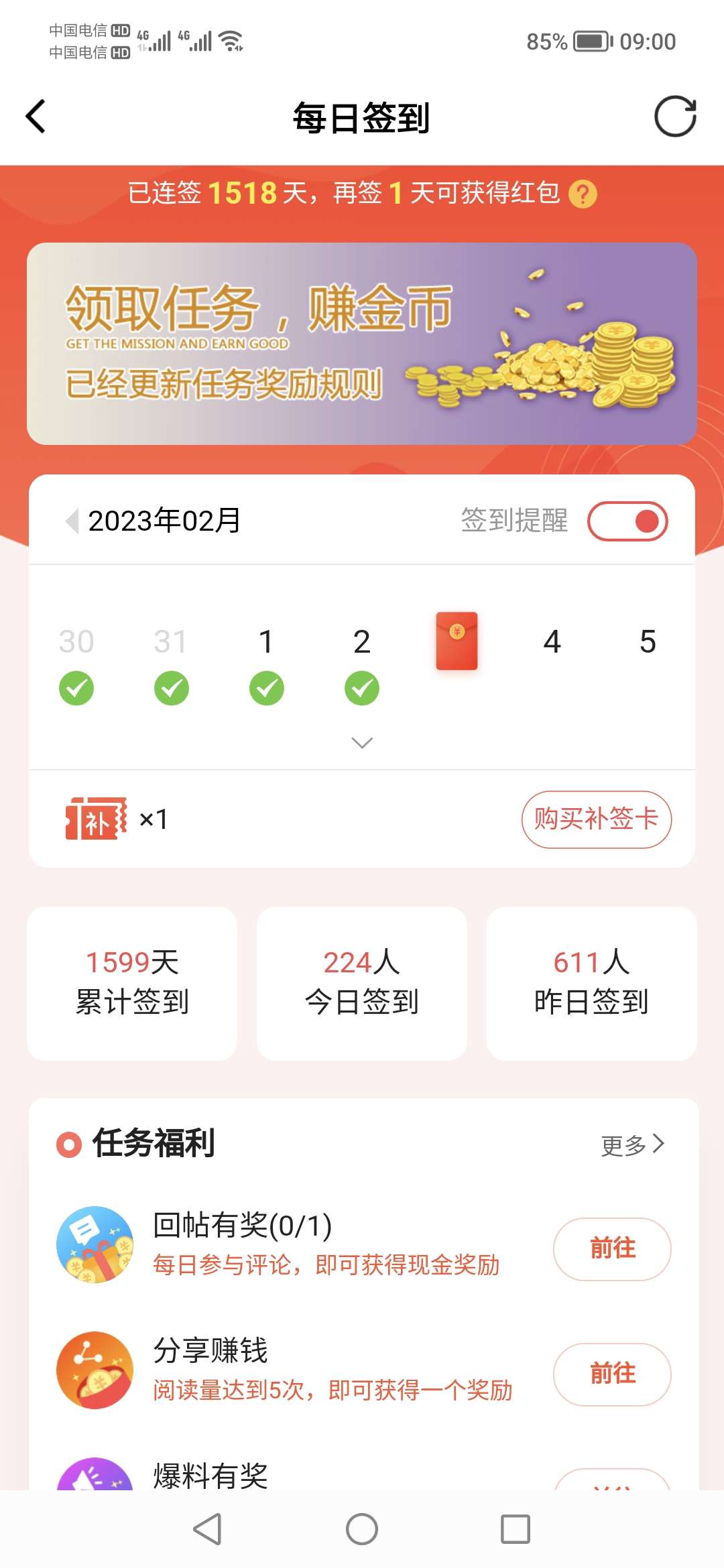Tap 前往 for 回帖有奖 task
This screenshot has height=1568, width=724.
[611, 1248]
